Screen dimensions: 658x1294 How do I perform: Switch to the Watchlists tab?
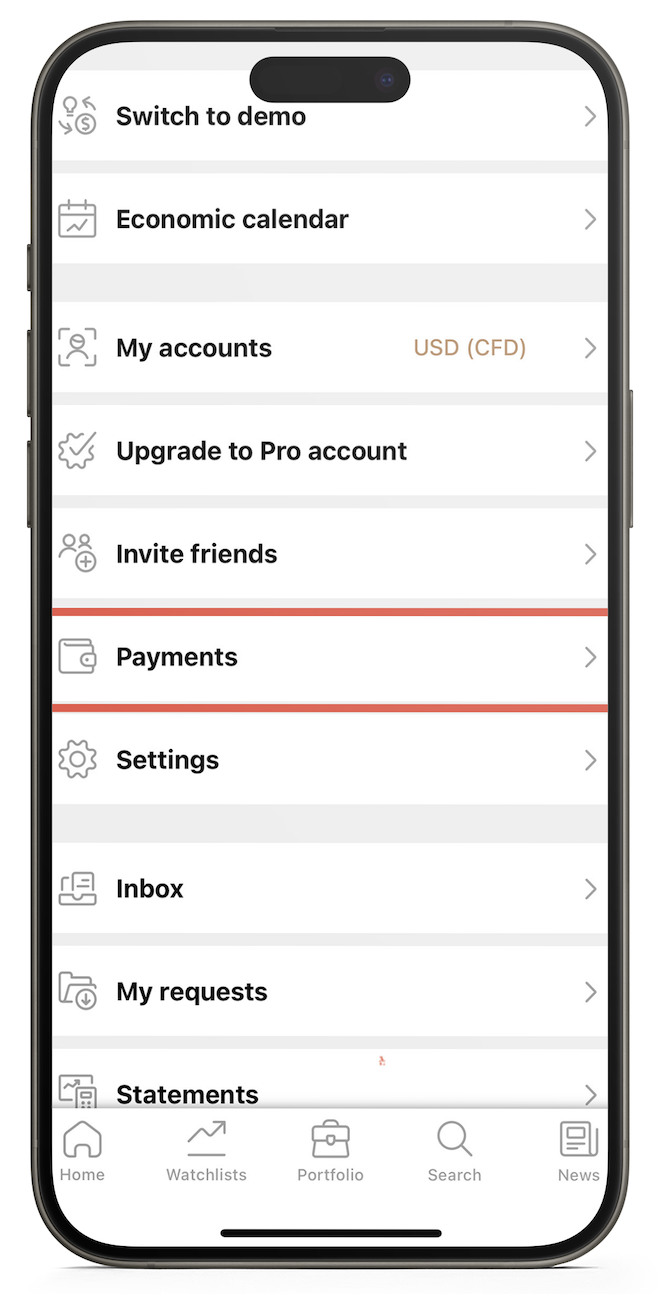(206, 1152)
